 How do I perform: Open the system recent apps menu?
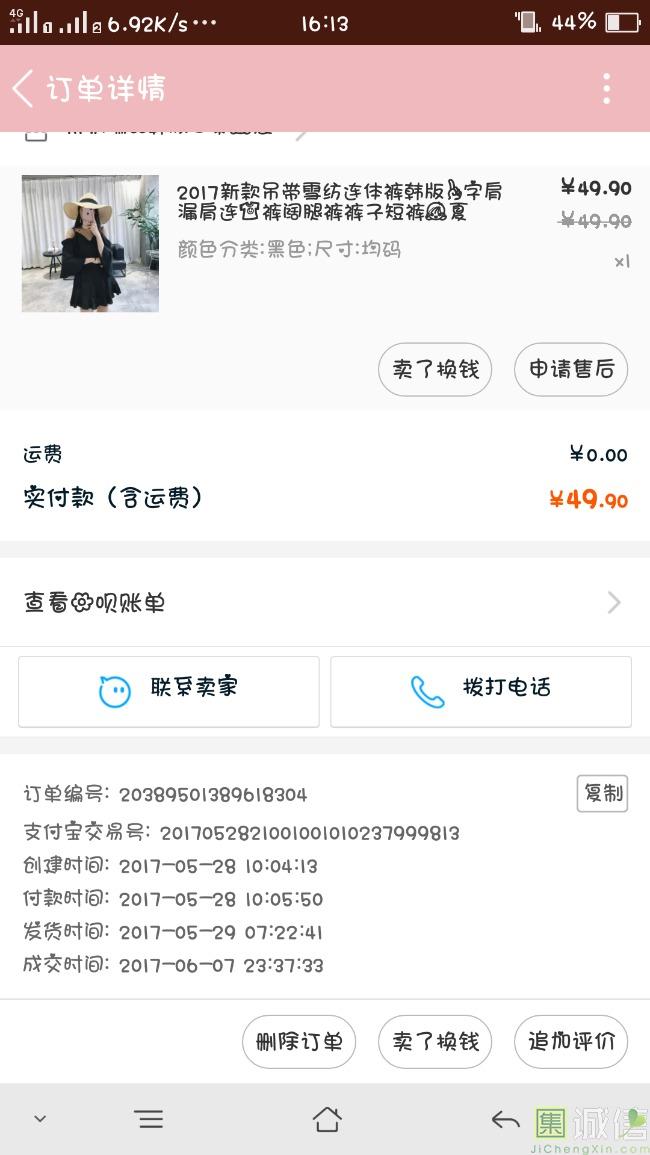pyautogui.click(x=149, y=1120)
